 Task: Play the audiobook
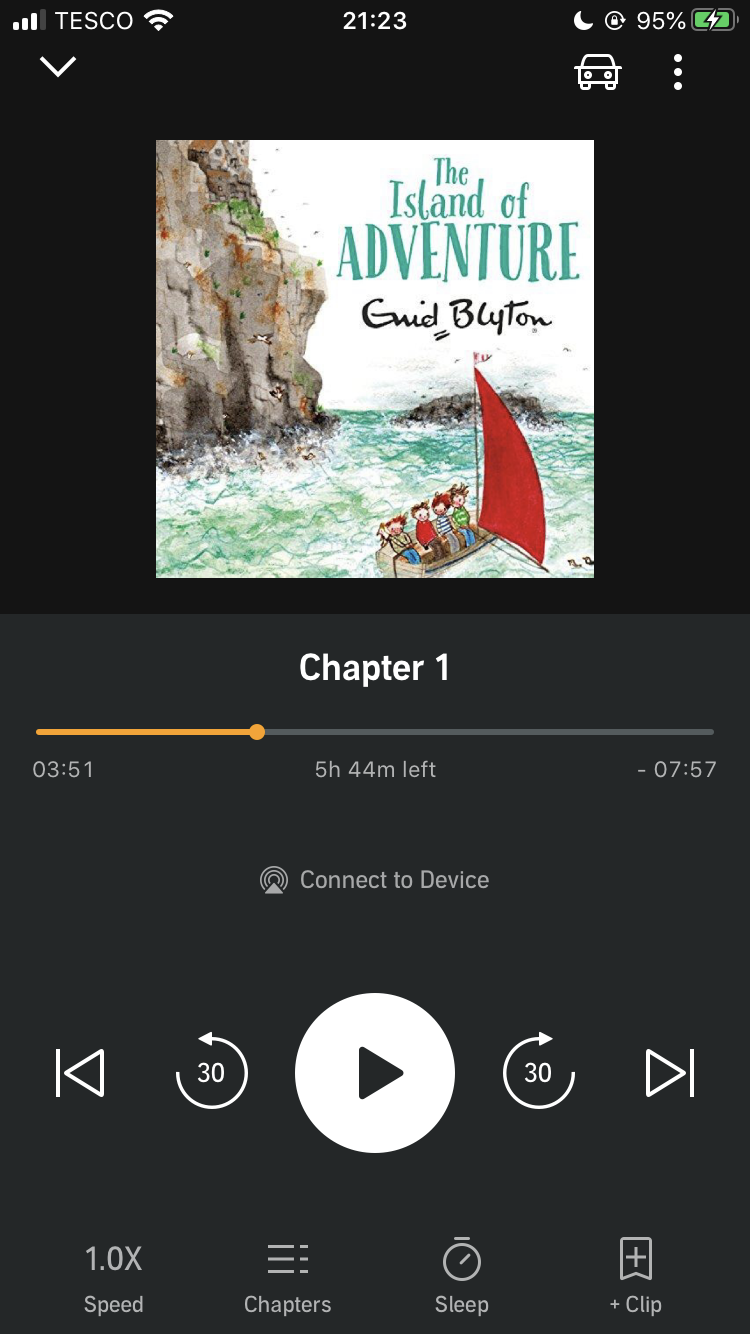[375, 1073]
